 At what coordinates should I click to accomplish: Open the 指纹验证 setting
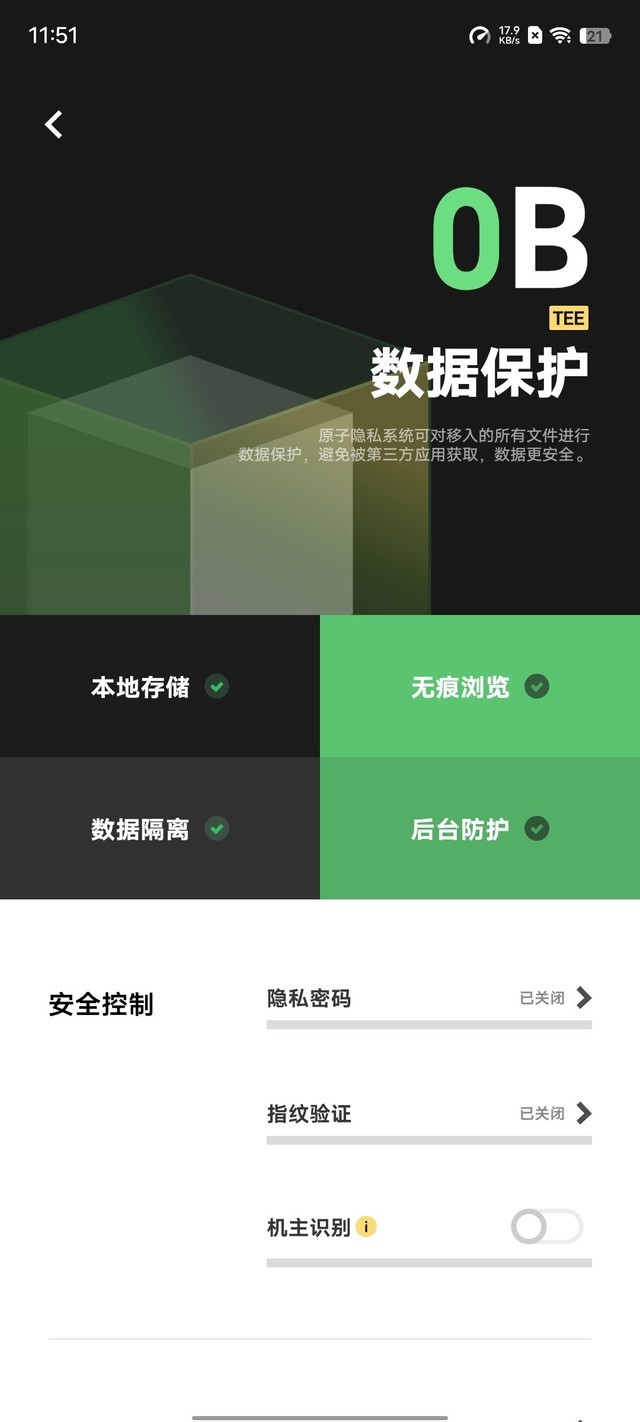pos(428,1113)
